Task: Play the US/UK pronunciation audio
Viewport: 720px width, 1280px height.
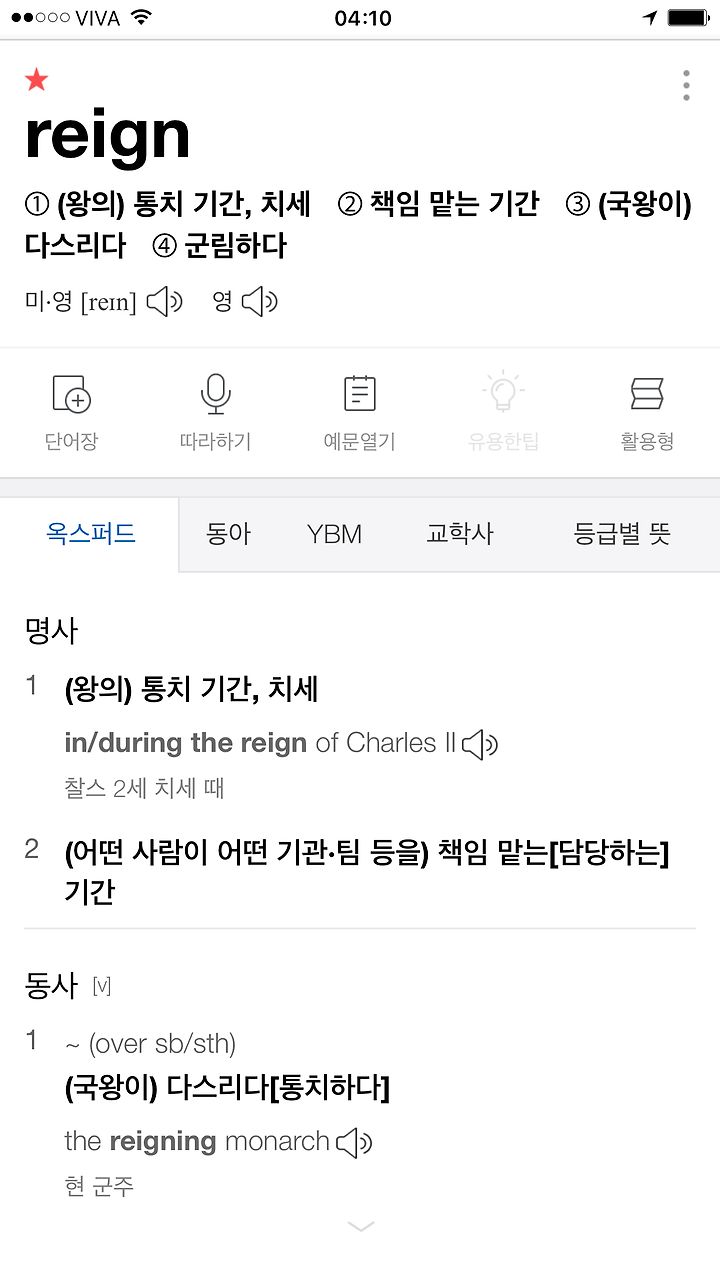Action: 165,301
